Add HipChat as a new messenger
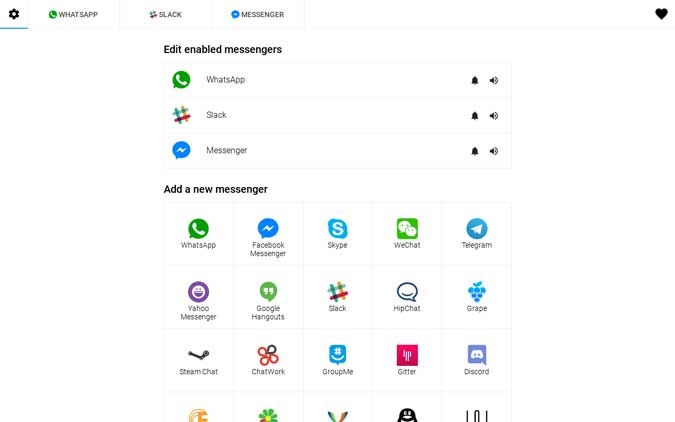This screenshot has width=675, height=422. (407, 297)
